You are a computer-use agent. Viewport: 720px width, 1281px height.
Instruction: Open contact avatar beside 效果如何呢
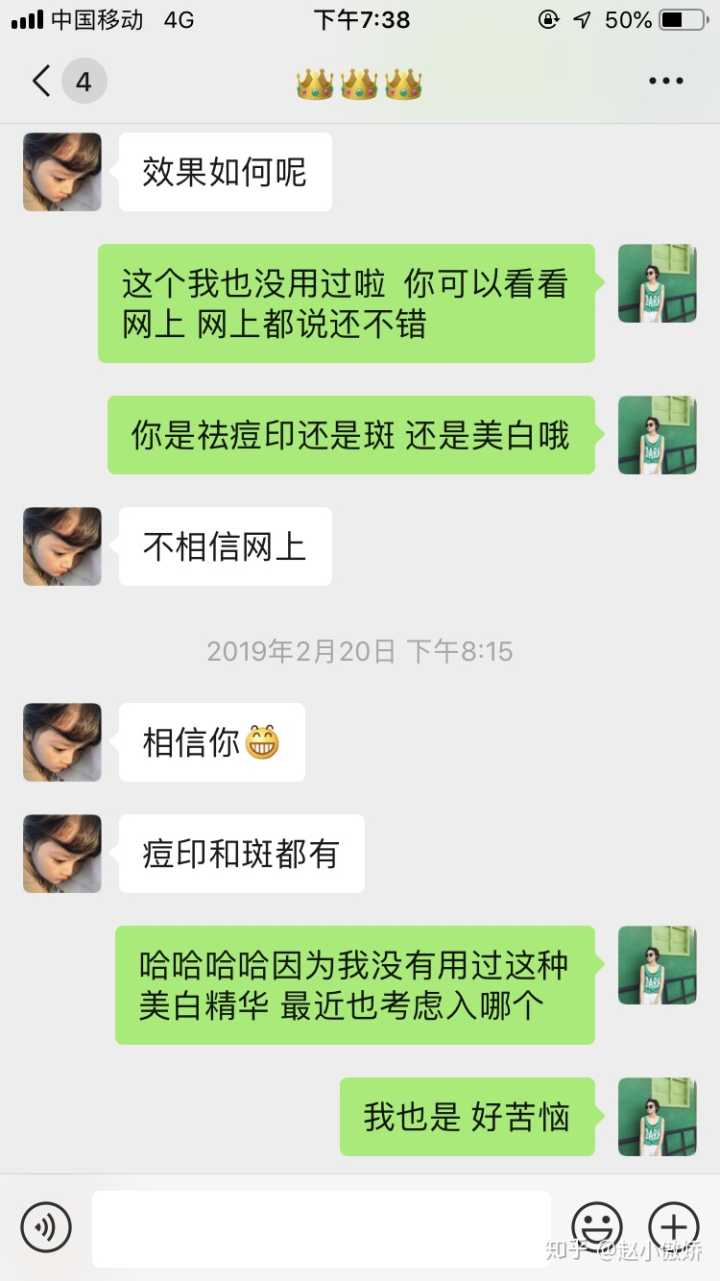point(62,172)
